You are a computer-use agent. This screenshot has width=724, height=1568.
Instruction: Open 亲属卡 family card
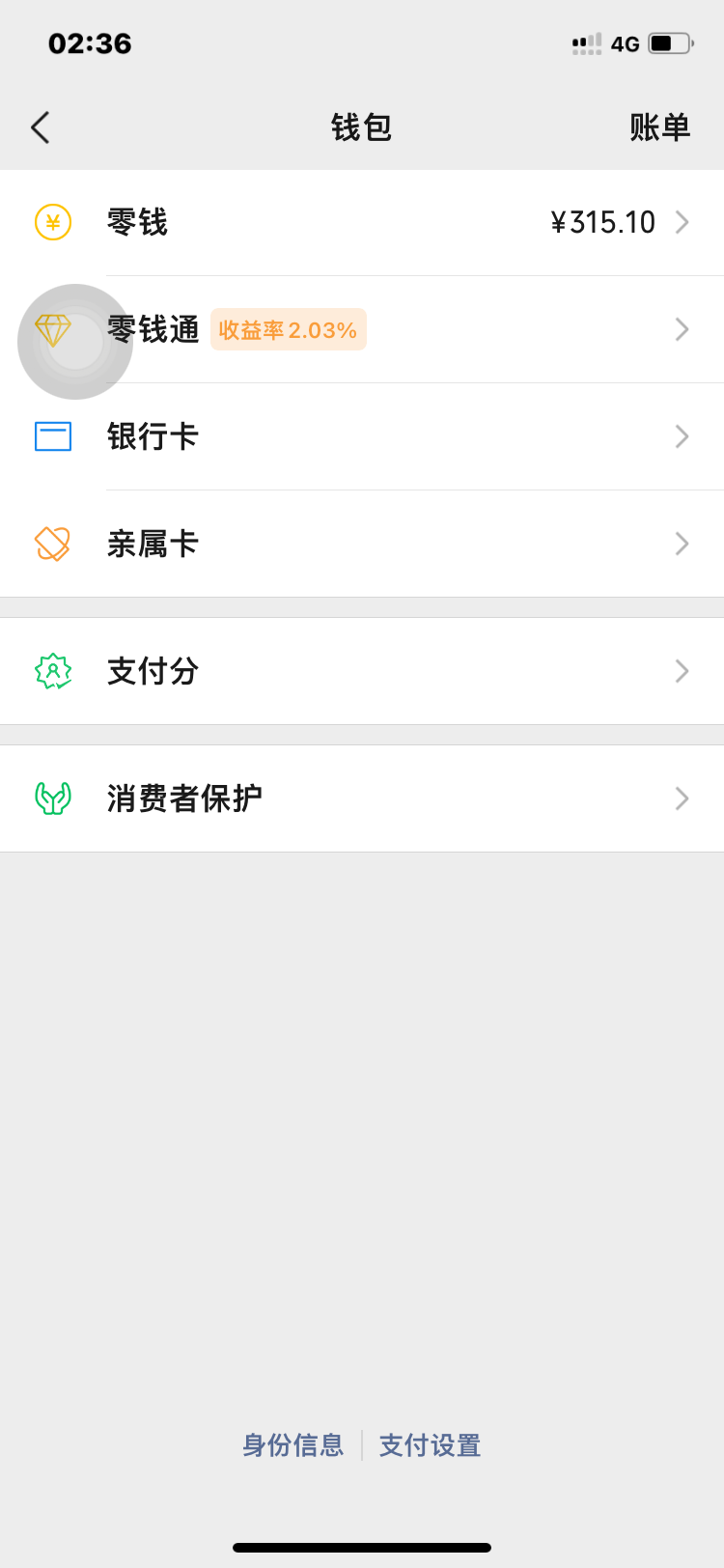click(x=362, y=545)
